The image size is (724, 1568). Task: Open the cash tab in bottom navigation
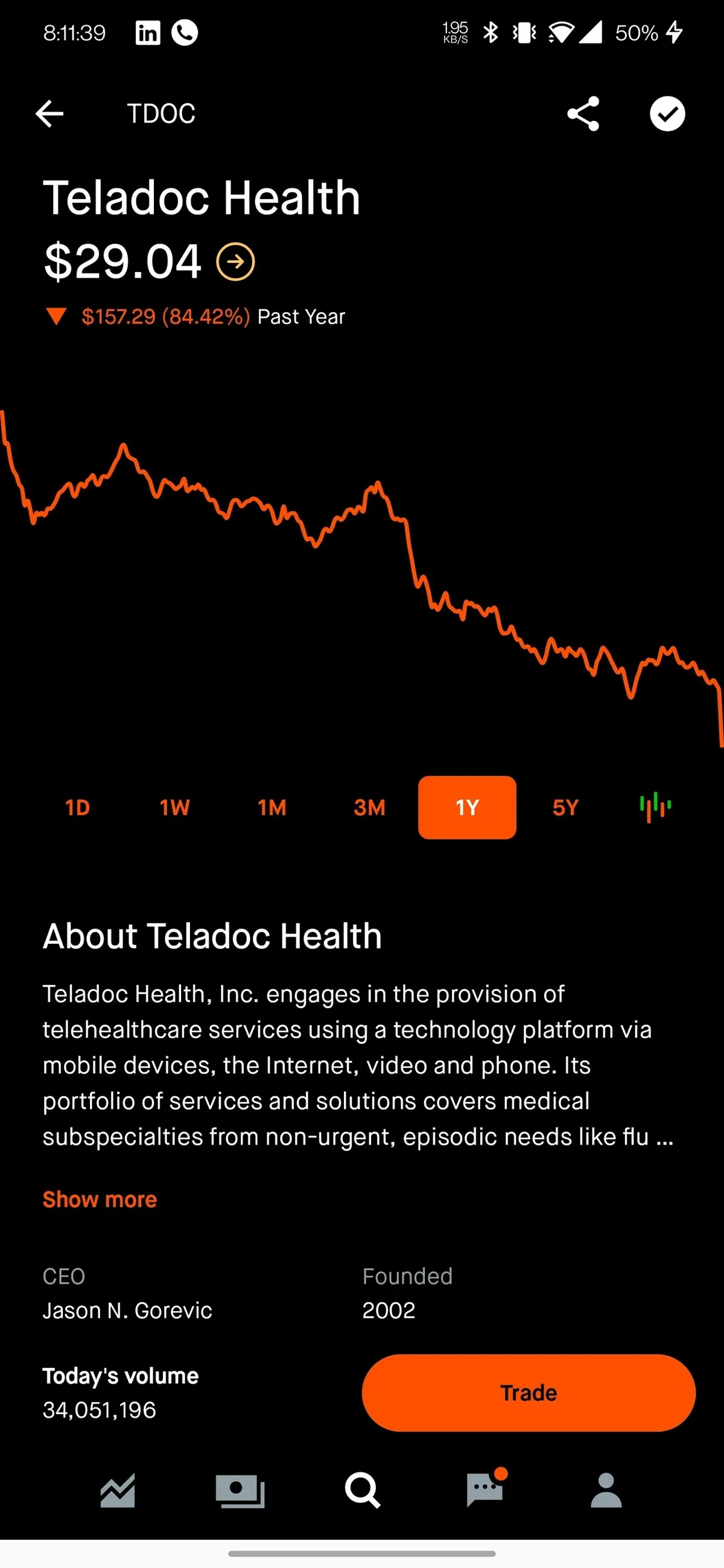240,1490
